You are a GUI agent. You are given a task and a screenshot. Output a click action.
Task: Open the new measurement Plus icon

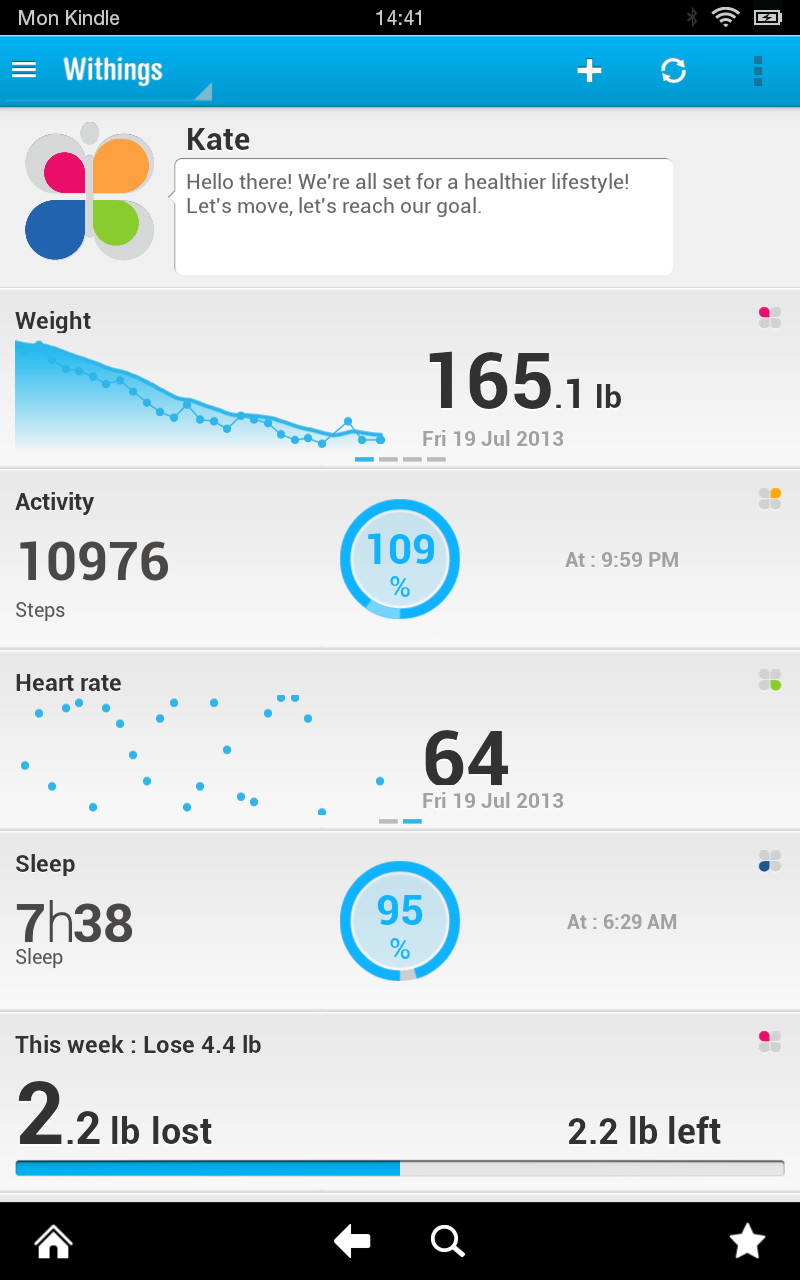point(590,71)
